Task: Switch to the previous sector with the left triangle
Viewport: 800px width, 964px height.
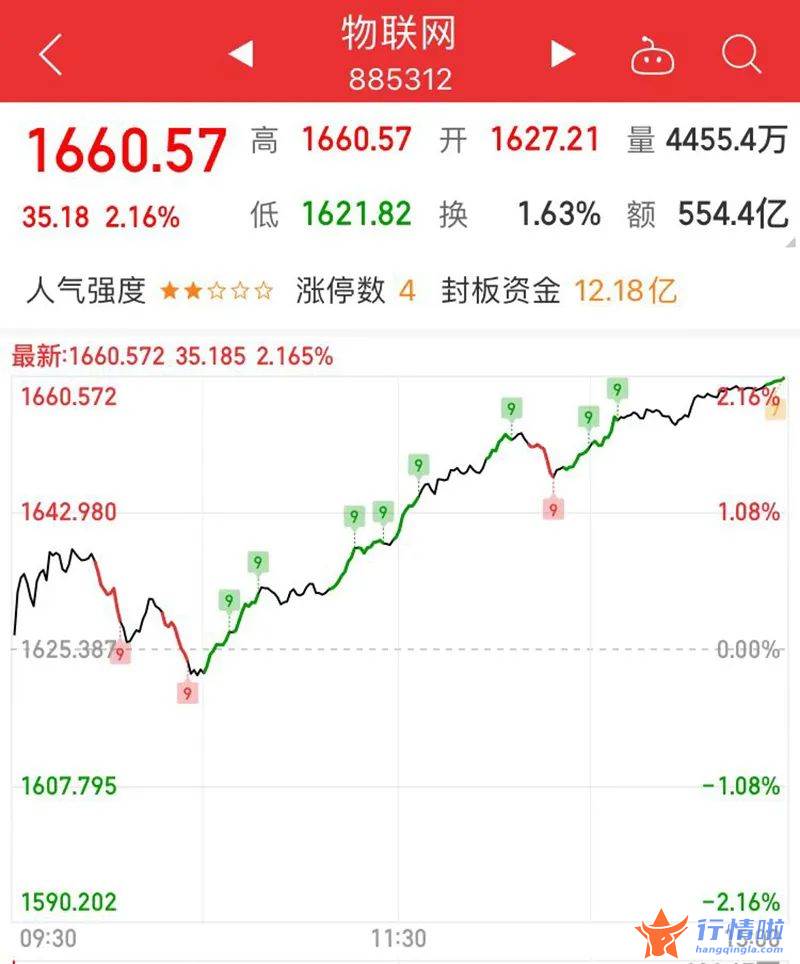Action: (241, 54)
